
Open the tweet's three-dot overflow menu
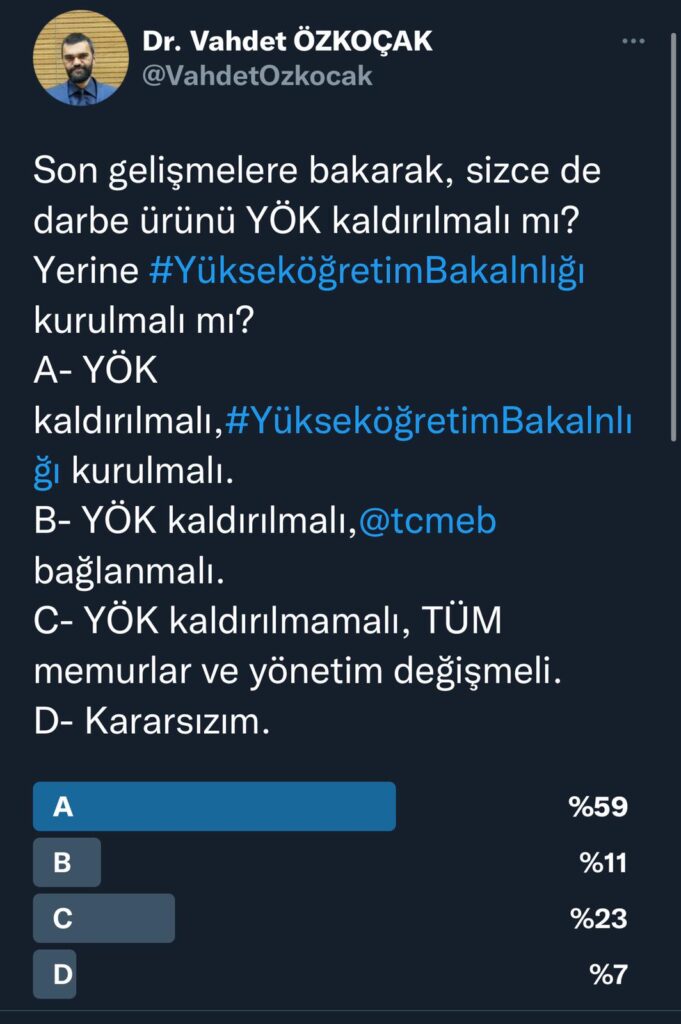[x=633, y=42]
